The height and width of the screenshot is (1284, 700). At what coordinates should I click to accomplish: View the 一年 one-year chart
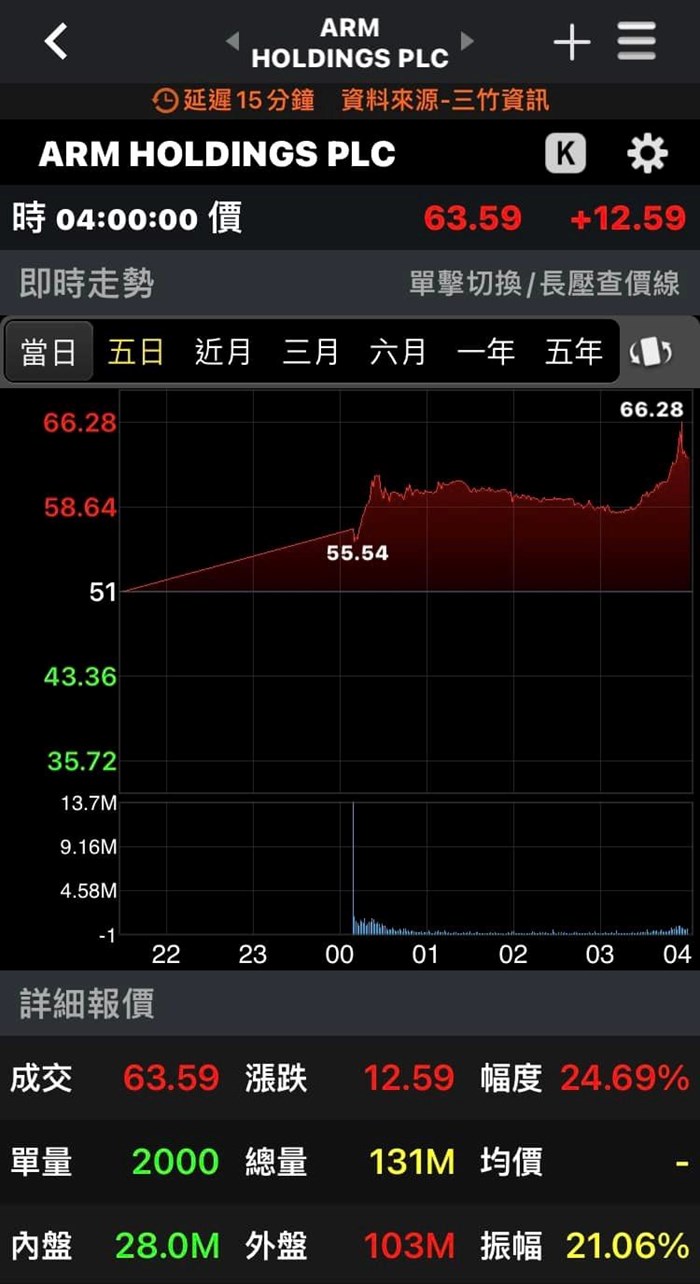pyautogui.click(x=486, y=352)
